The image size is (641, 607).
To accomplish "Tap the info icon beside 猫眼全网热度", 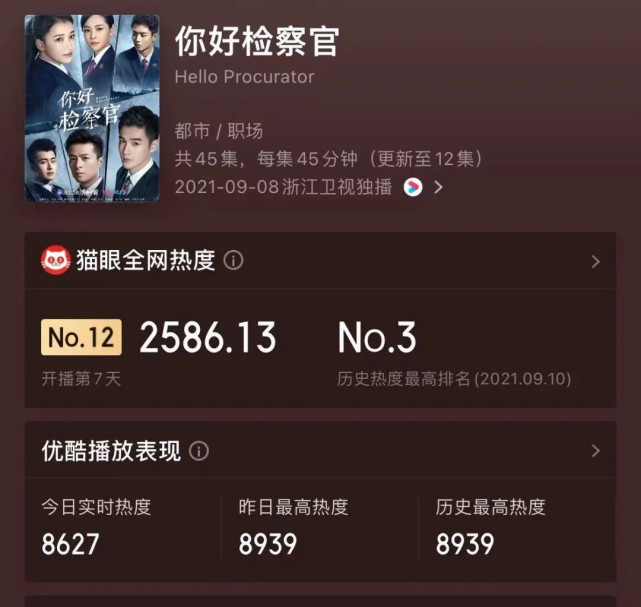I will (x=233, y=261).
